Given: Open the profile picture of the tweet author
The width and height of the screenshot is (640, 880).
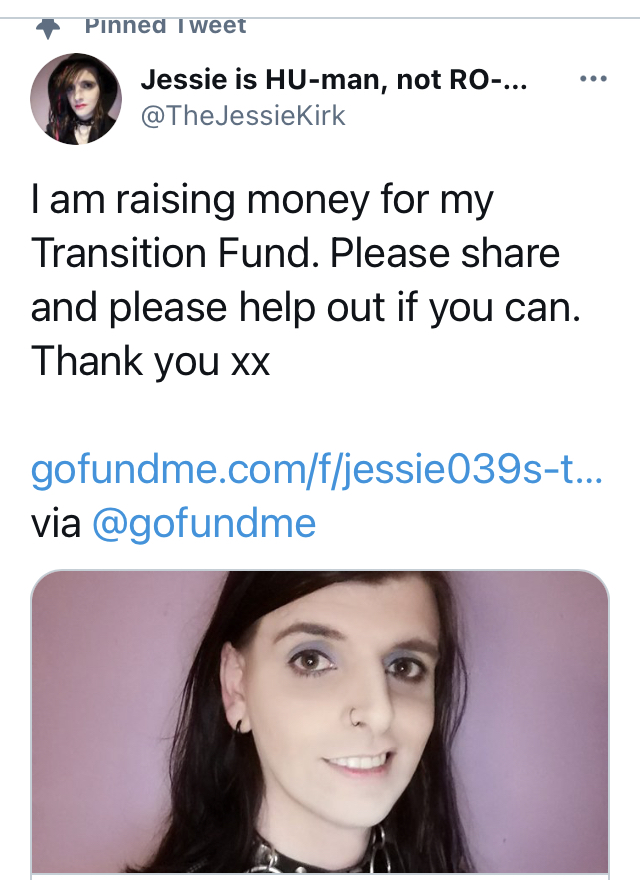Looking at the screenshot, I should [x=76, y=99].
